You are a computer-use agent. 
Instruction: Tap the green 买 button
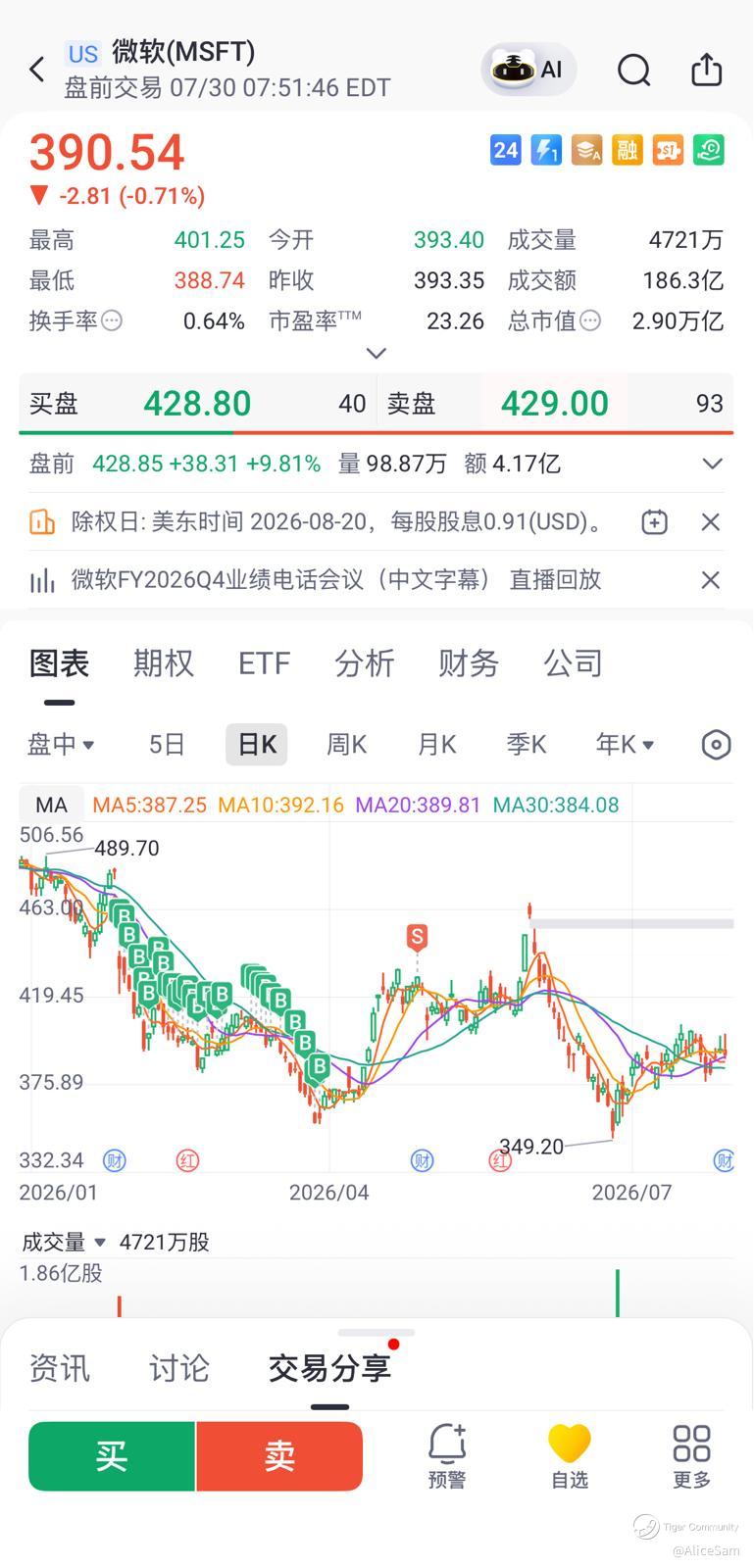point(112,1456)
